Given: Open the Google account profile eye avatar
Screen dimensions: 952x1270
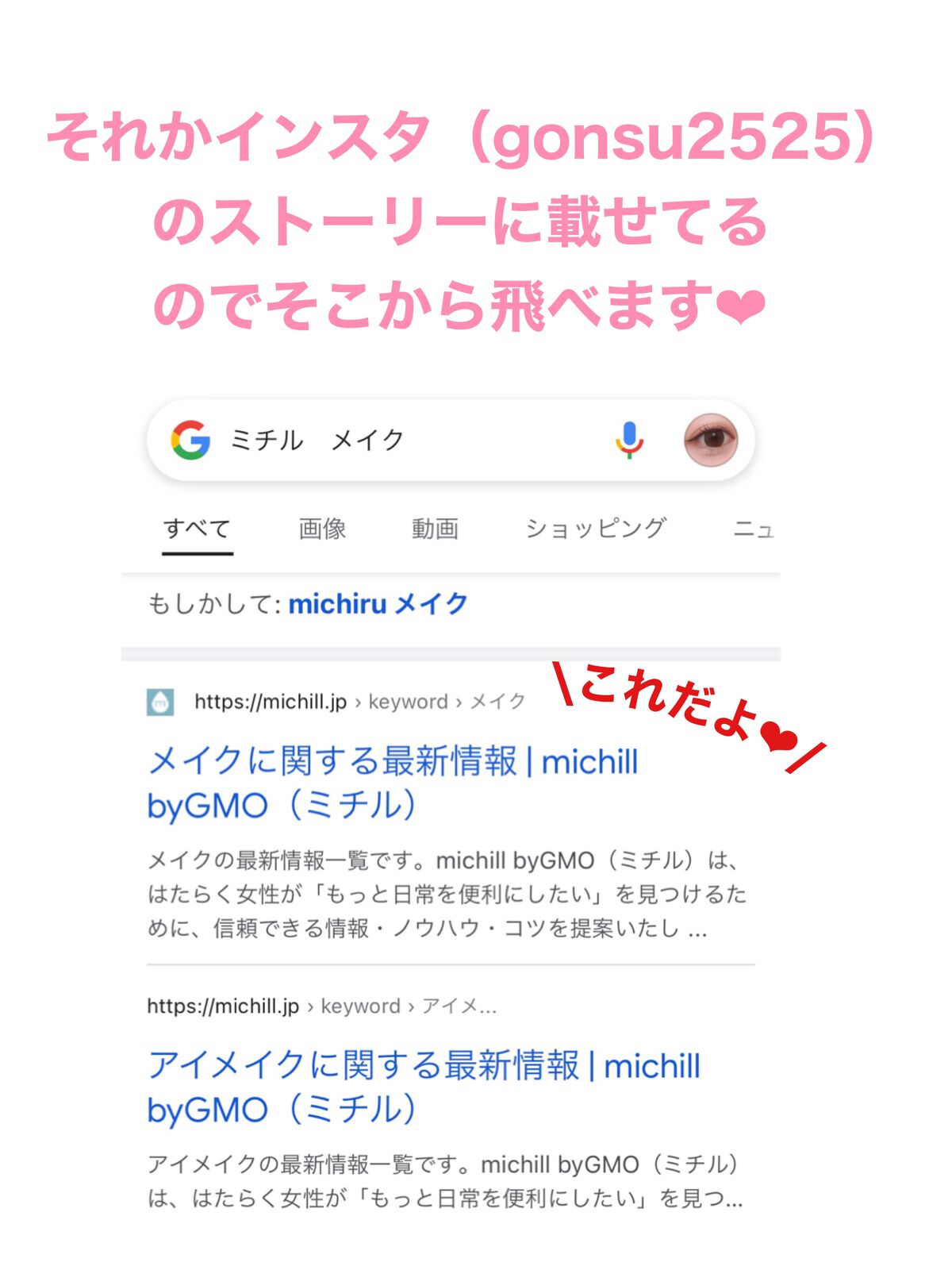Looking at the screenshot, I should pyautogui.click(x=708, y=438).
